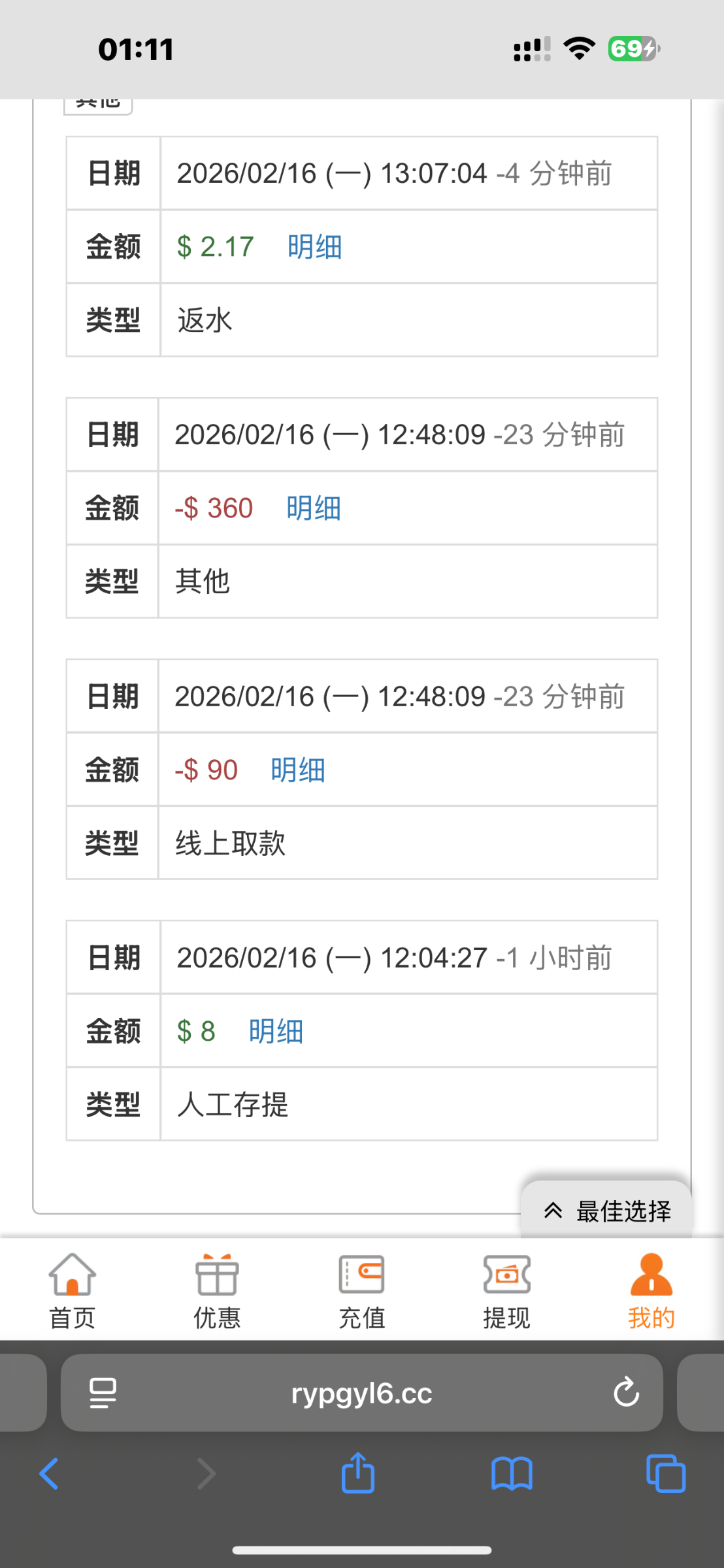Open 明细 link for the -$ 90 withdrawal
This screenshot has width=724, height=1568.
[298, 770]
